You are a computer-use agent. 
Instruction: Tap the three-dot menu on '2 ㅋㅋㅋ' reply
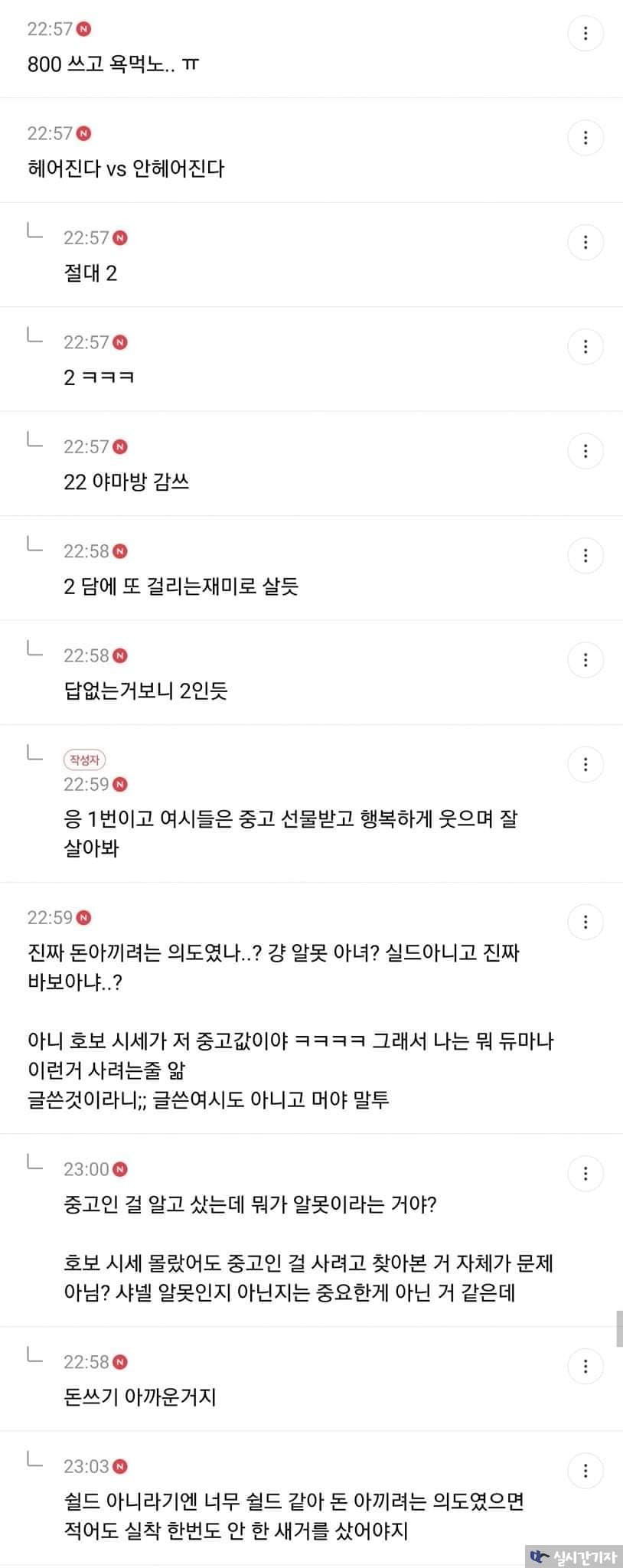(x=585, y=347)
